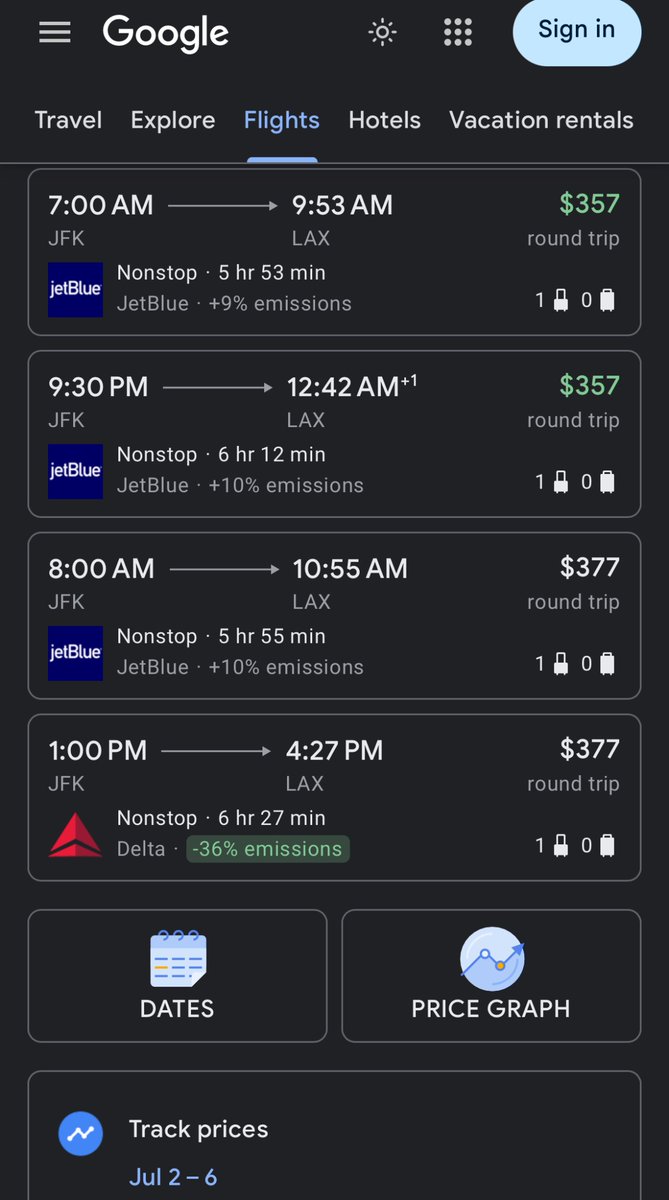Open the Dates grid
This screenshot has height=1200, width=669.
point(177,976)
